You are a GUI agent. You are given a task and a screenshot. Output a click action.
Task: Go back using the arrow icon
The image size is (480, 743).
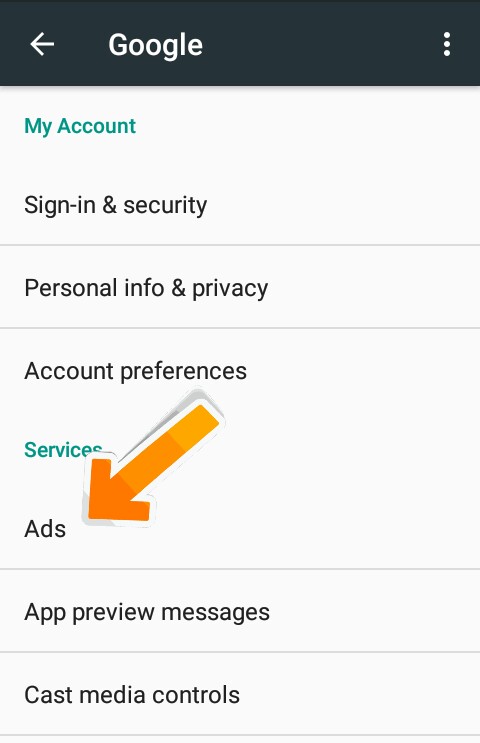tap(42, 45)
